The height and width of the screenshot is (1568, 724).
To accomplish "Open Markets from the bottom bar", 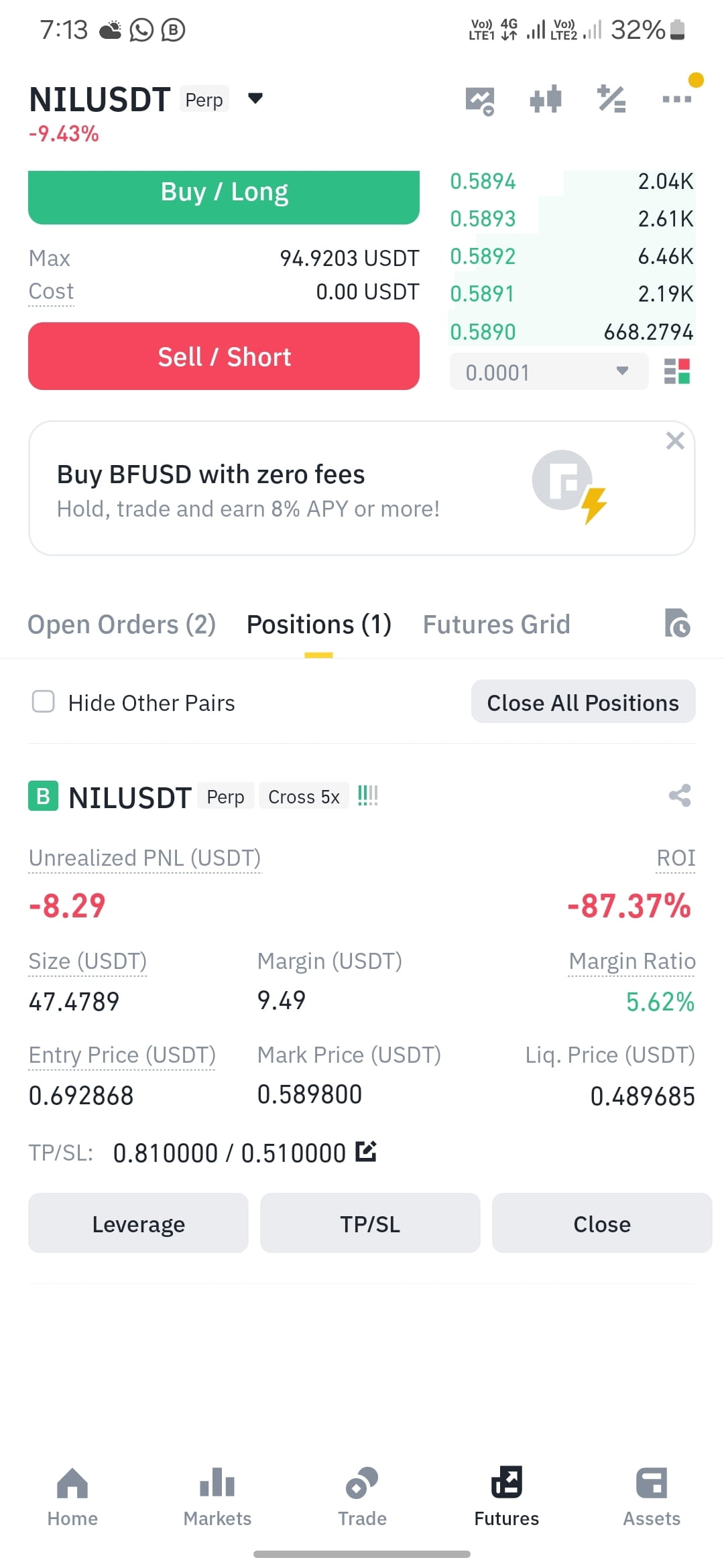I will (x=217, y=1494).
